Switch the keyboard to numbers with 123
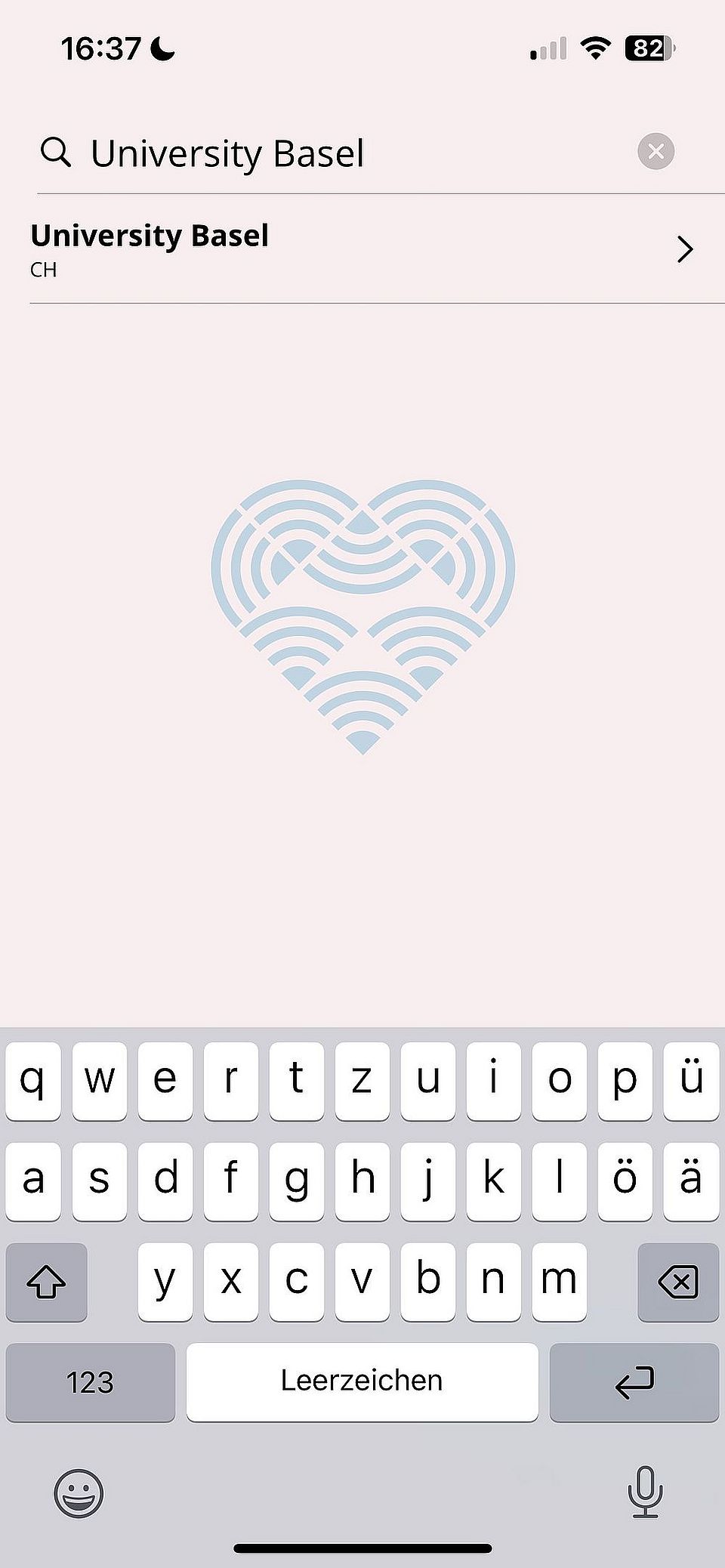Image resolution: width=725 pixels, height=1568 pixels. click(90, 1382)
